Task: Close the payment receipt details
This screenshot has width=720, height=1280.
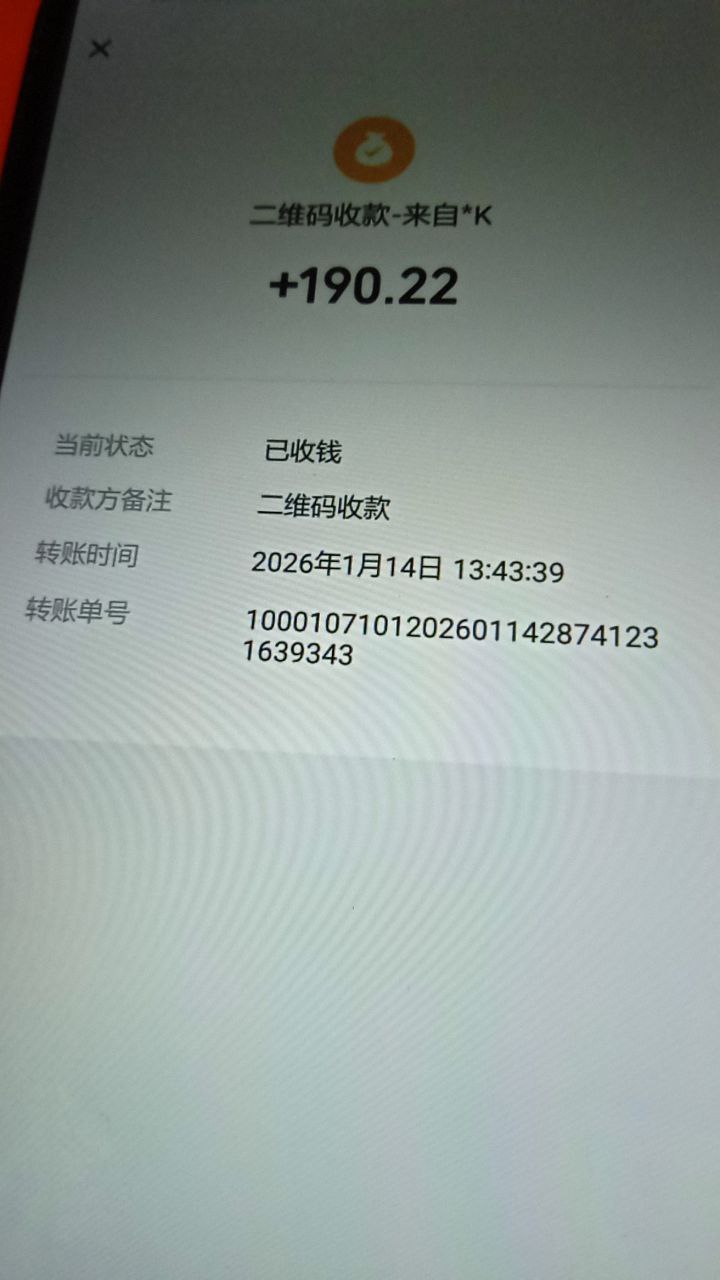Action: [x=99, y=48]
